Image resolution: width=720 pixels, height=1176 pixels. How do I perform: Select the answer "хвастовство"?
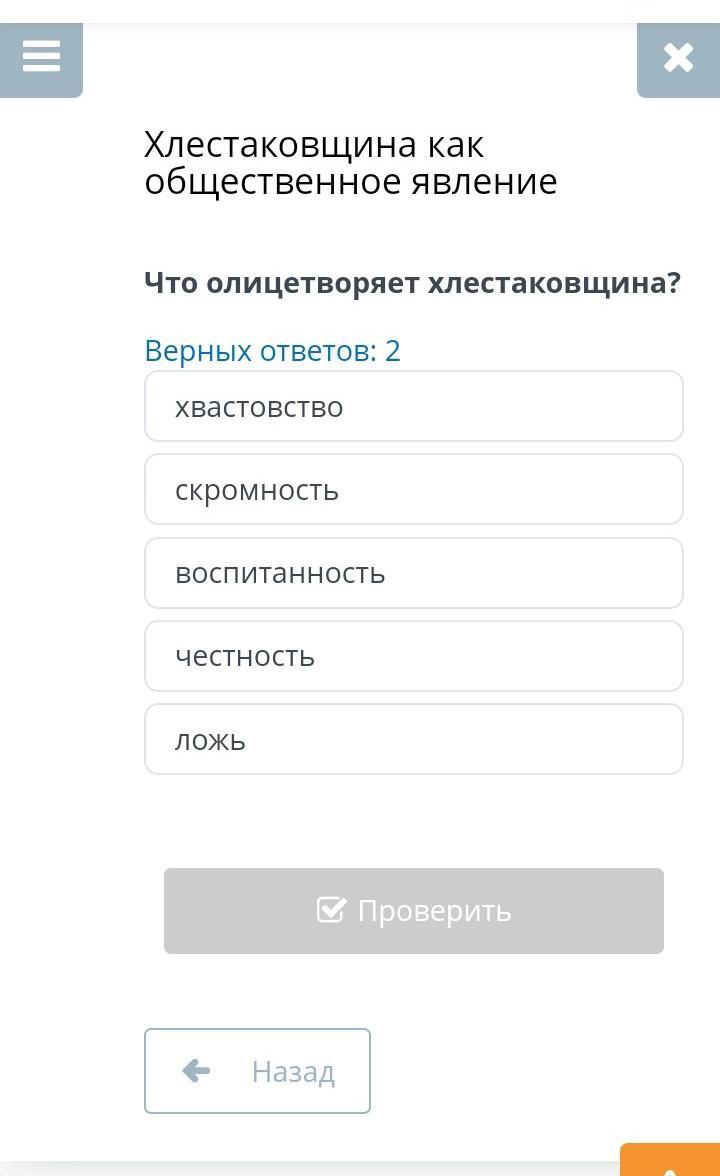pos(413,406)
